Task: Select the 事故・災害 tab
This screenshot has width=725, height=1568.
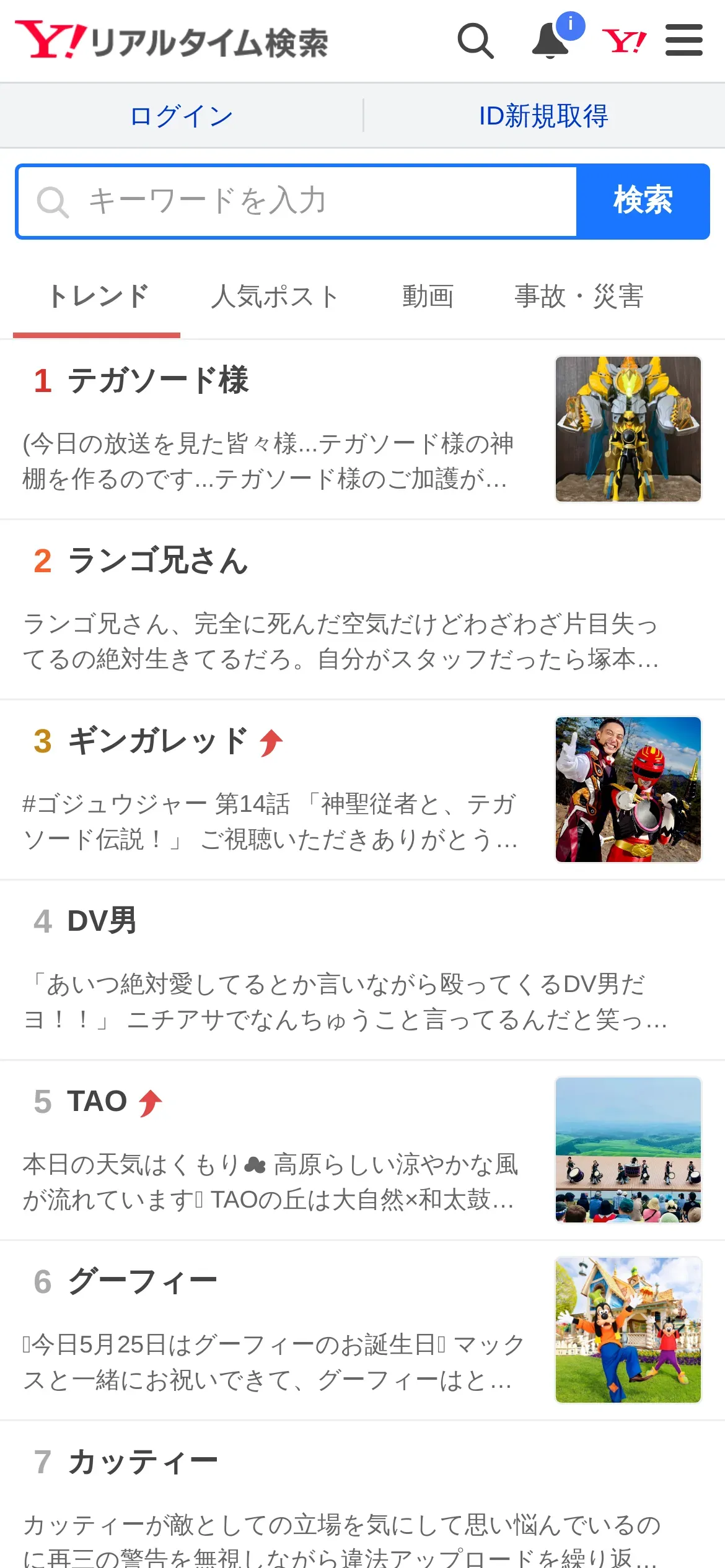Action: pos(579,297)
